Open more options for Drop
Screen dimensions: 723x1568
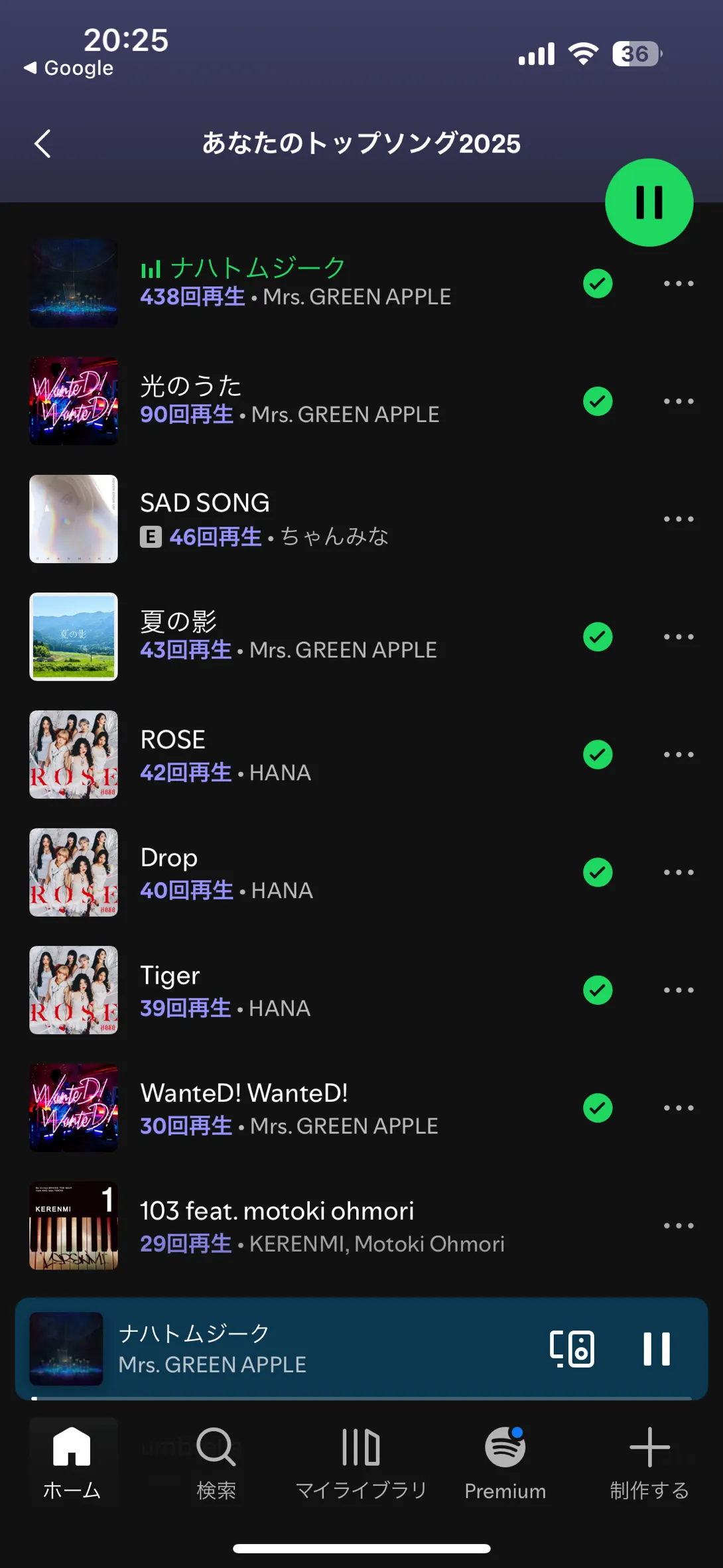pyautogui.click(x=678, y=873)
